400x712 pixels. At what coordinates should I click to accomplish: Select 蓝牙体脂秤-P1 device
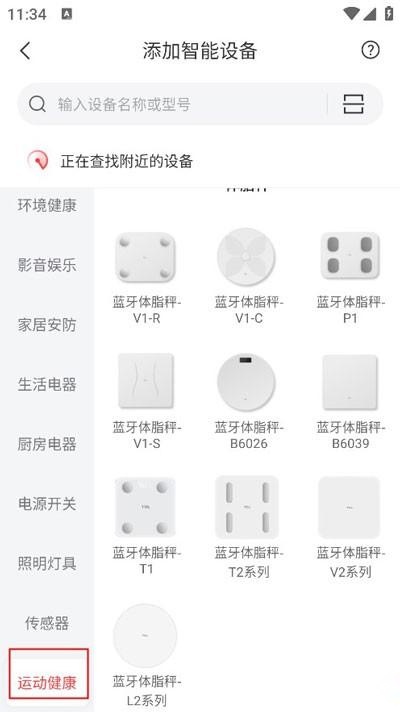click(x=350, y=278)
